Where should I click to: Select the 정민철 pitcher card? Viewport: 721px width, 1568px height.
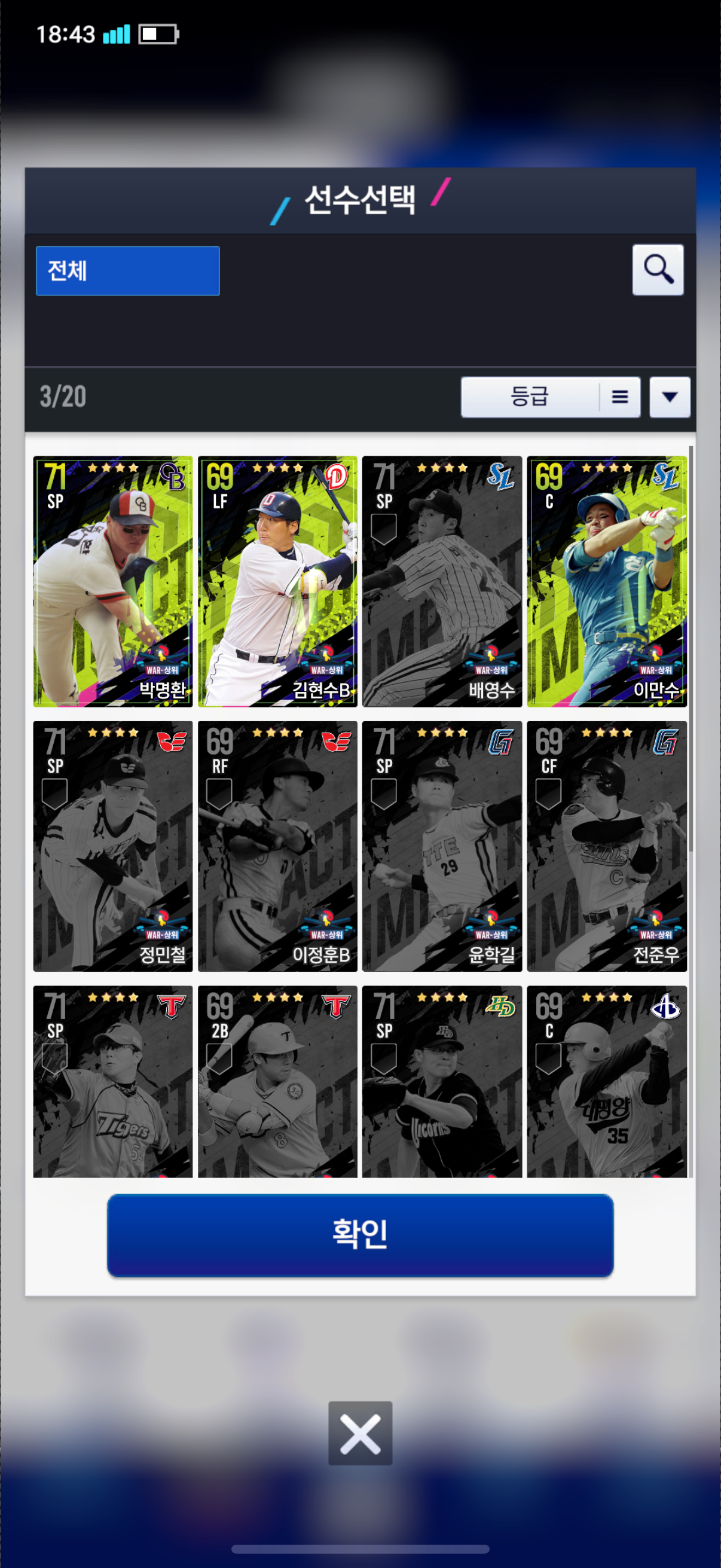(113, 846)
